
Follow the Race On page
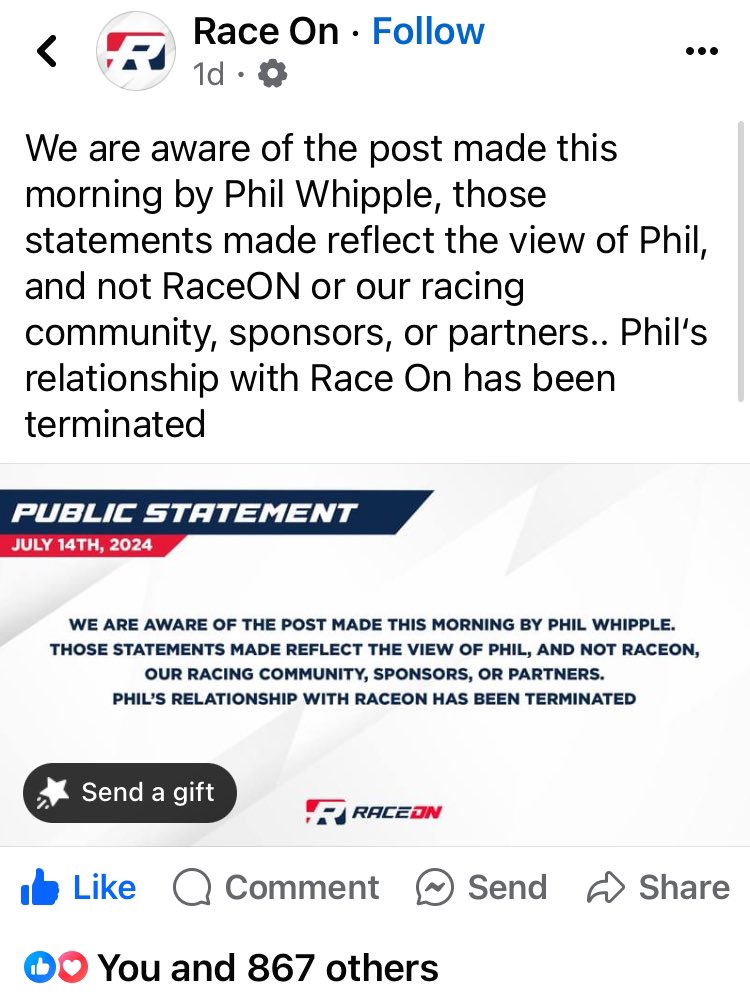[428, 31]
